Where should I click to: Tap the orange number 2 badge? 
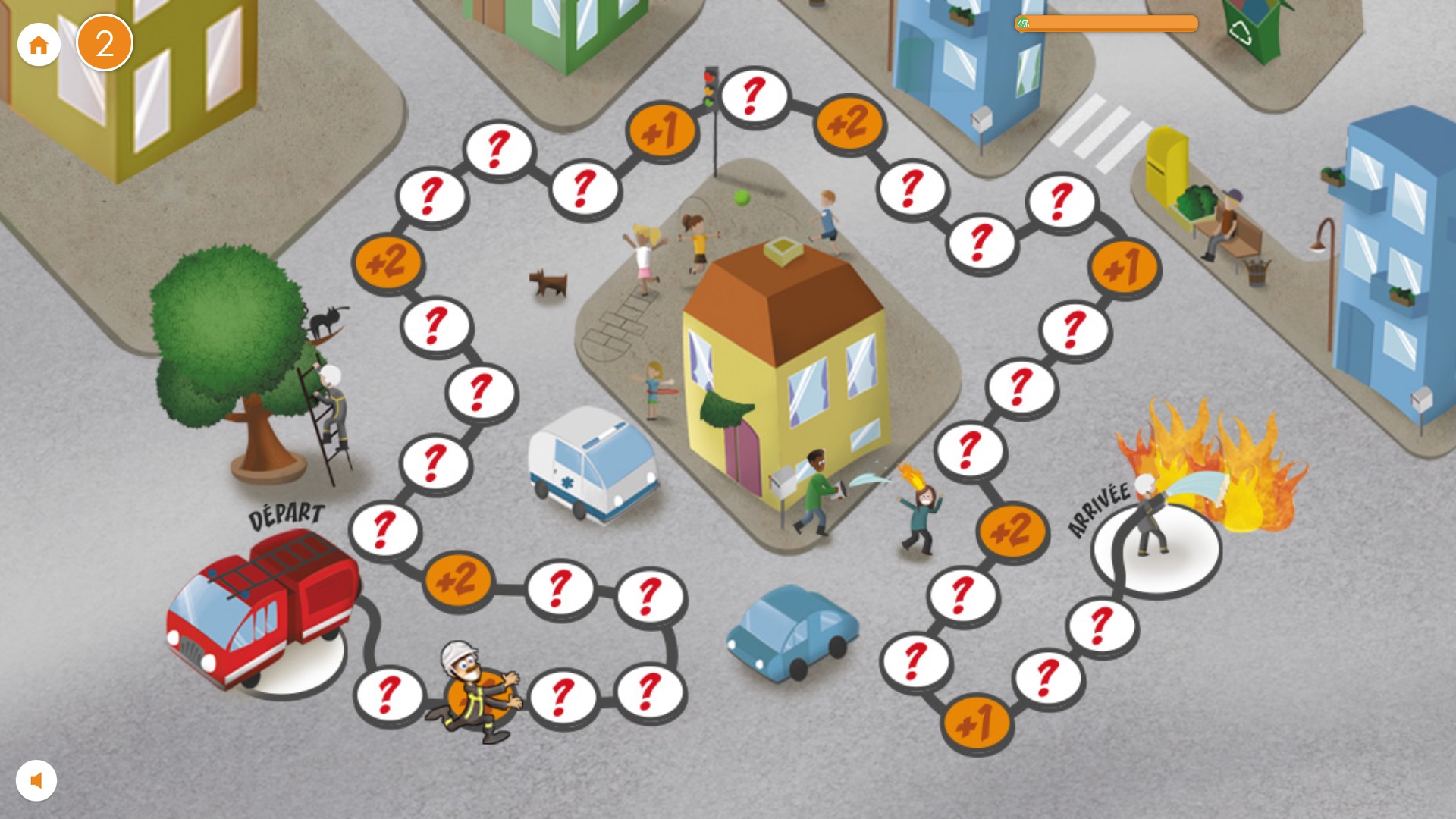pyautogui.click(x=105, y=43)
